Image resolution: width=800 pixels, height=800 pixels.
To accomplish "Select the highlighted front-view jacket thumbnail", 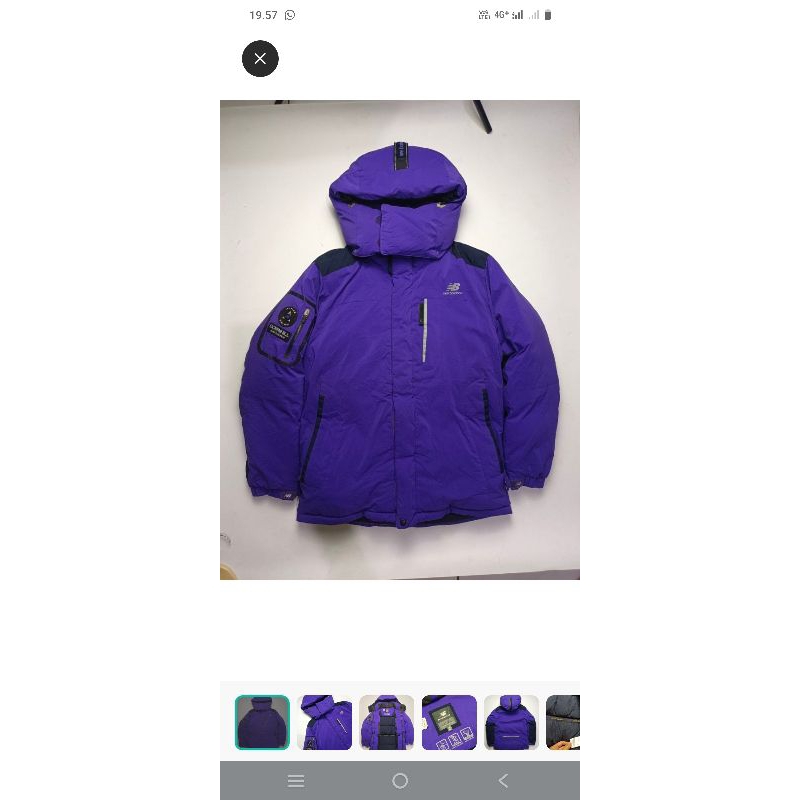I will [x=262, y=722].
